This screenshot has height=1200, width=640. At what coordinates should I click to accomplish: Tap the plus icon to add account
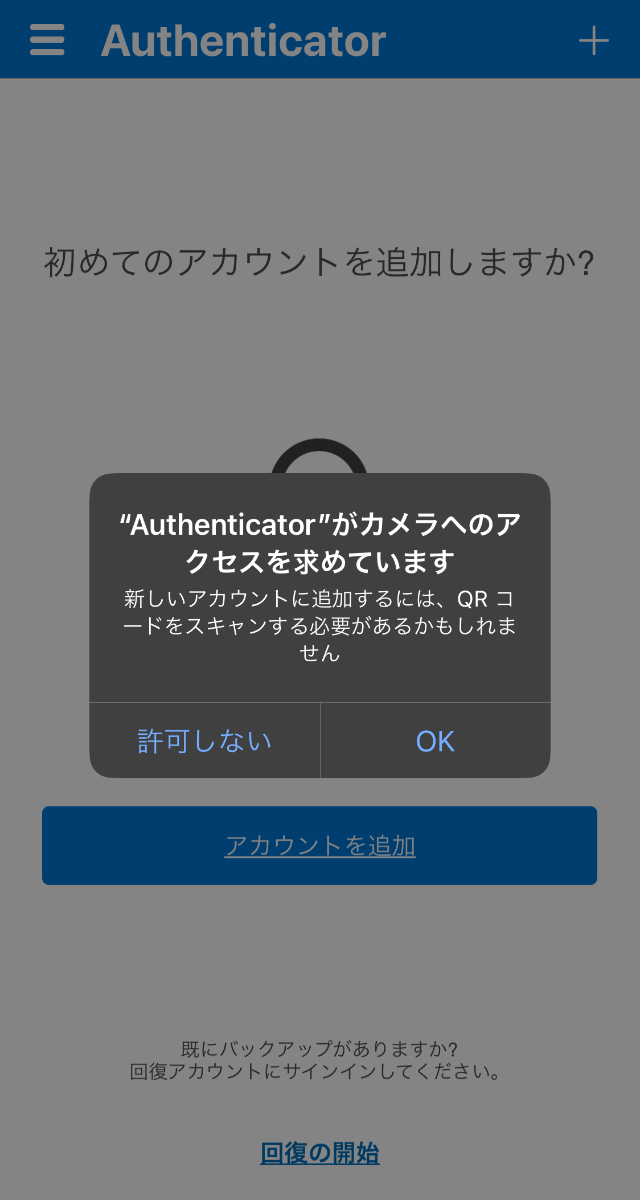pos(594,40)
